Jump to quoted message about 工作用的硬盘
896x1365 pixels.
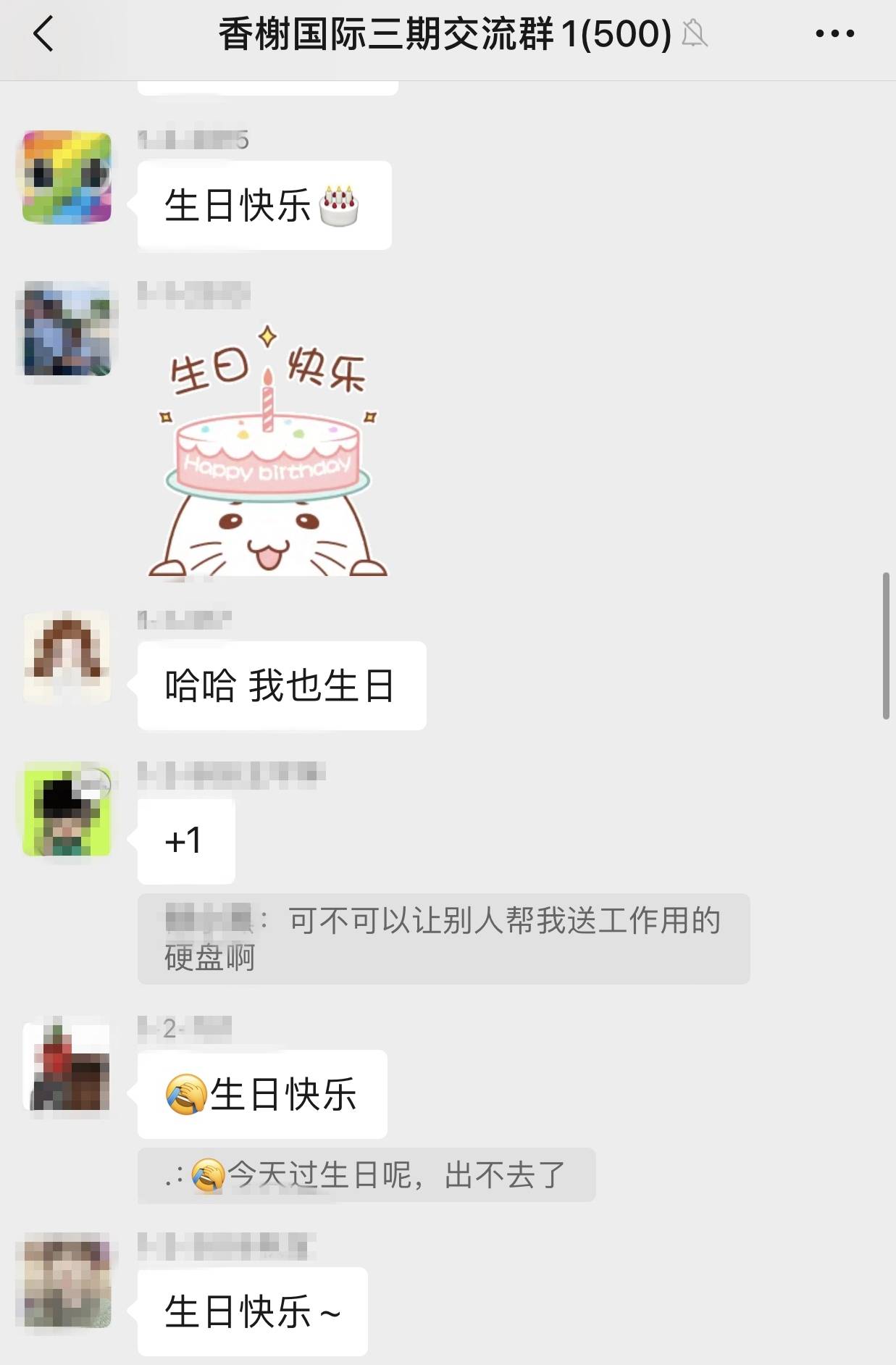(x=443, y=938)
